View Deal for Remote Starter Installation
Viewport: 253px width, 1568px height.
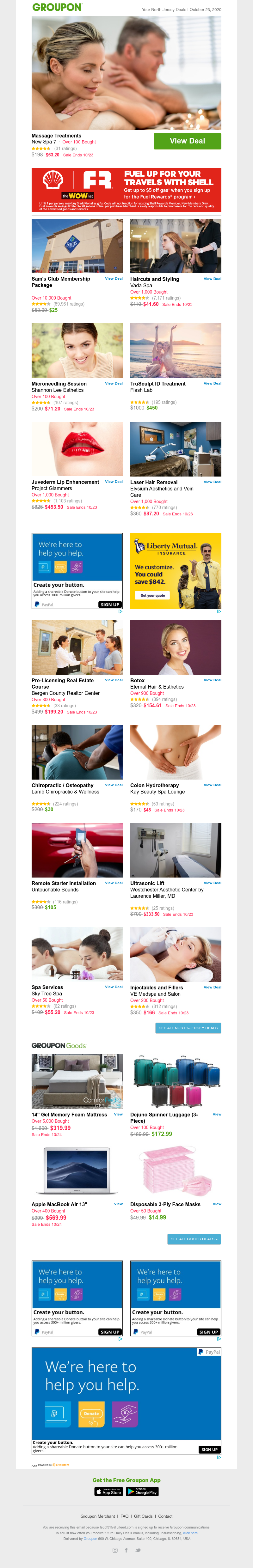(114, 883)
